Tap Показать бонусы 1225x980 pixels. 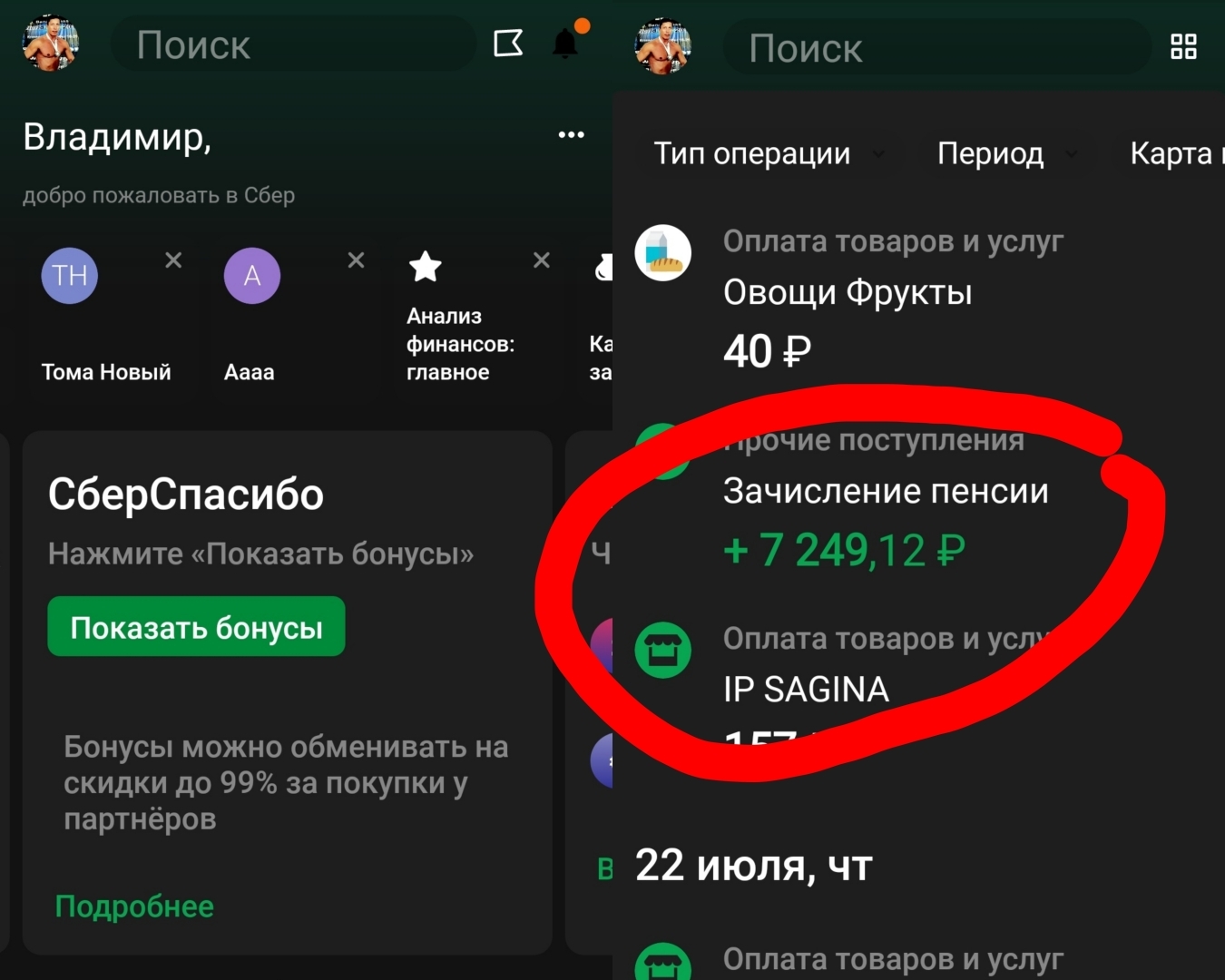tap(196, 627)
